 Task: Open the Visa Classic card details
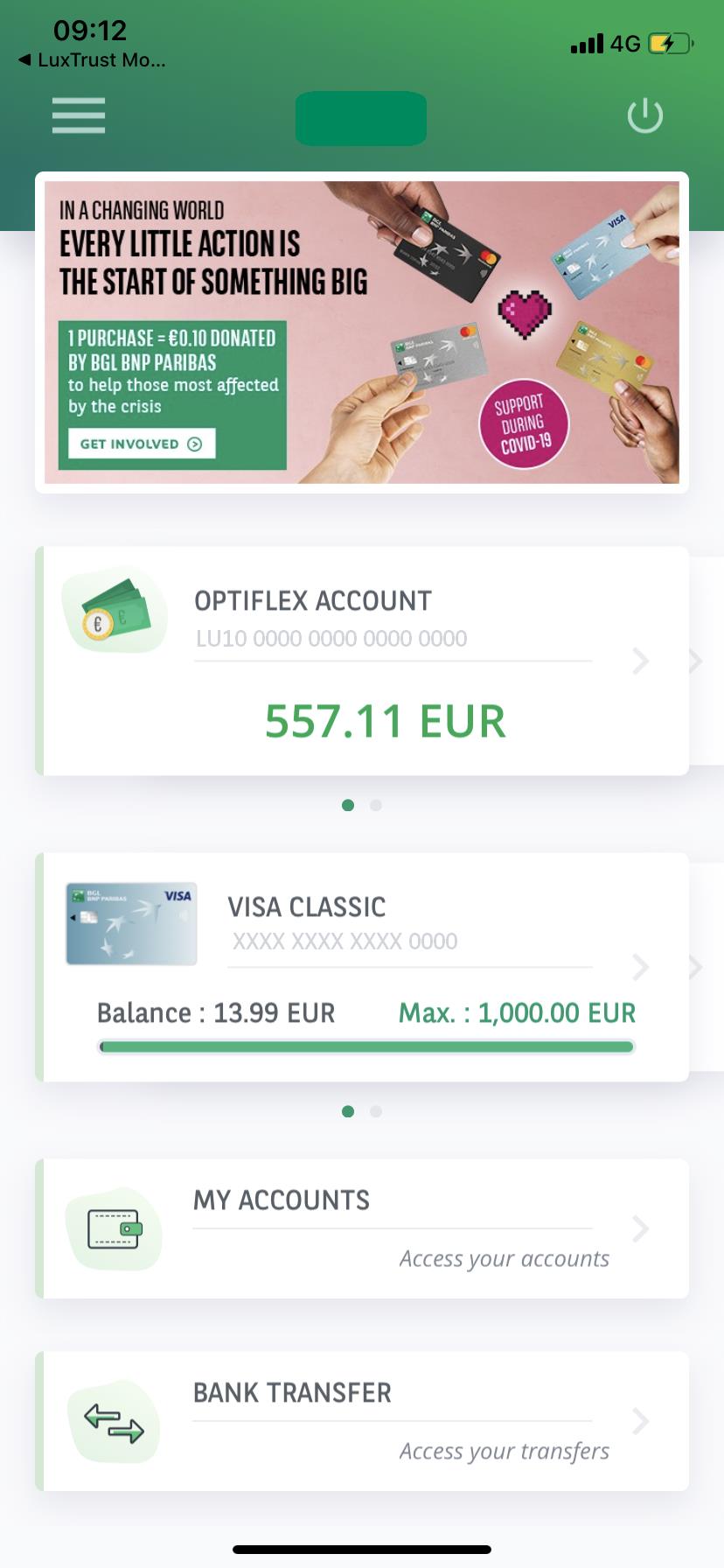coord(362,967)
